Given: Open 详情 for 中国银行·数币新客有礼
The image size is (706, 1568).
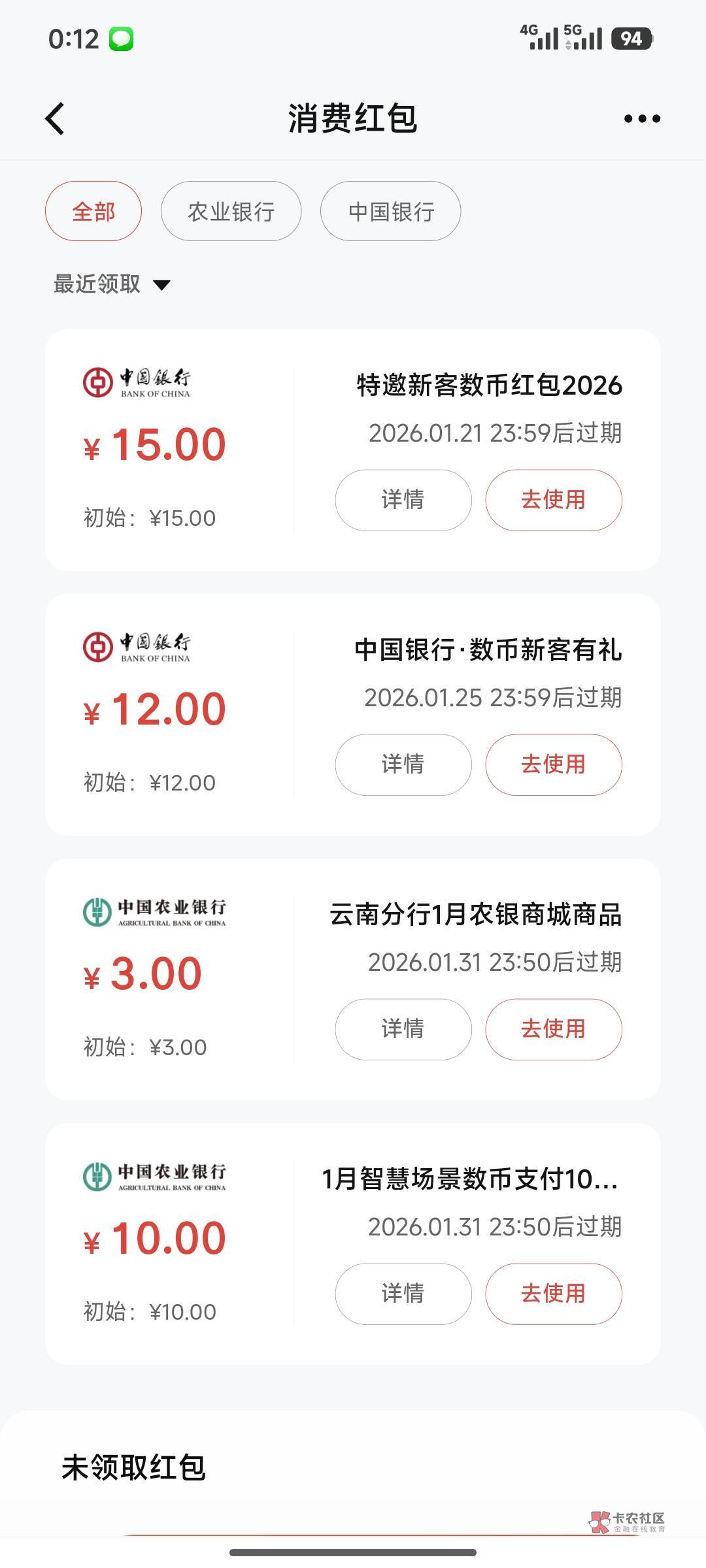Looking at the screenshot, I should 403,764.
